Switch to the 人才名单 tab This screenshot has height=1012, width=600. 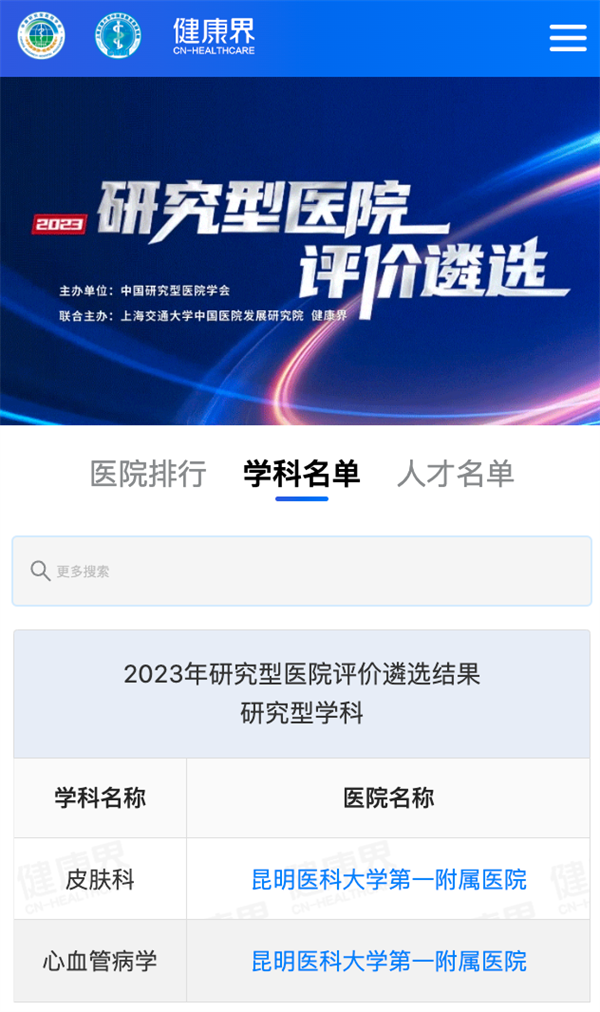[455, 473]
